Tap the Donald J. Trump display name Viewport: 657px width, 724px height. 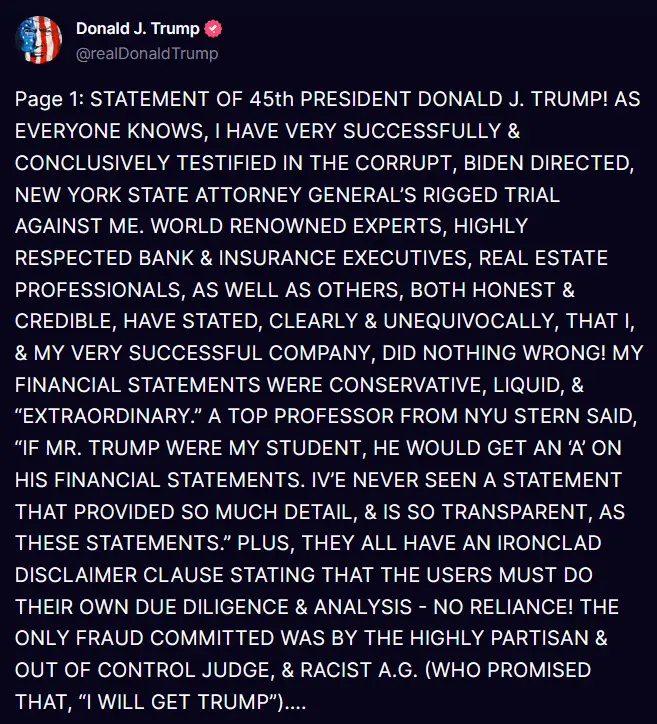[137, 29]
